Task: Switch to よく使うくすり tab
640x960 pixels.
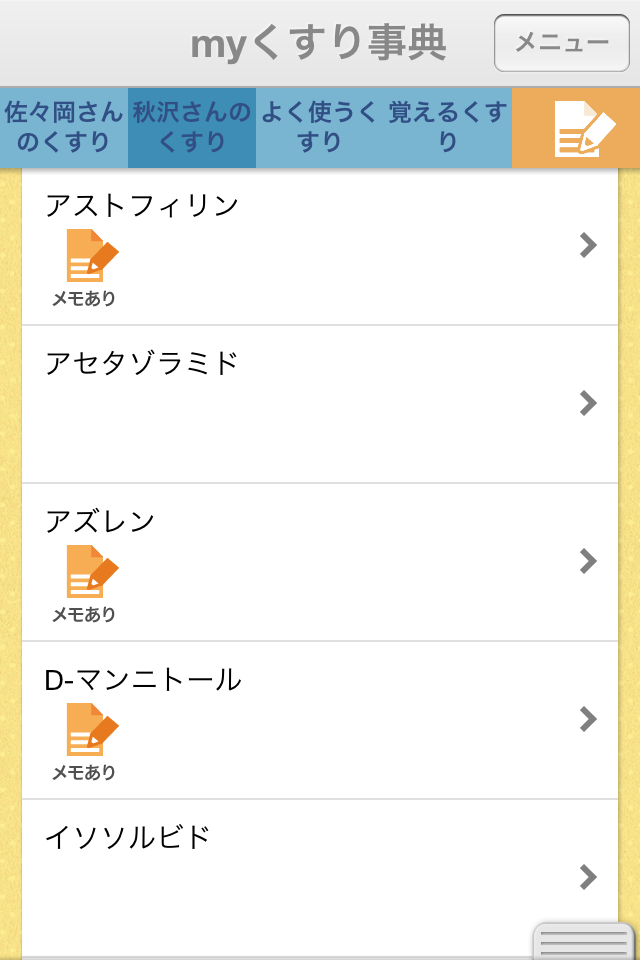Action: click(320, 127)
